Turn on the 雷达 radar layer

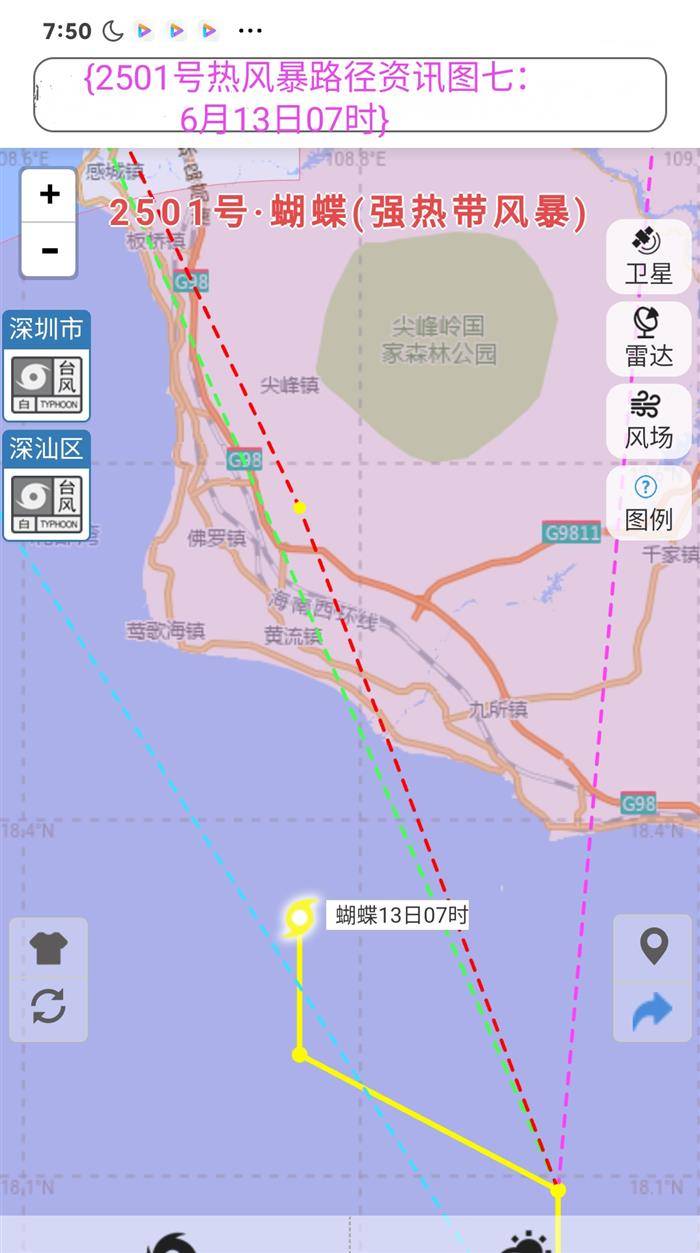point(648,337)
